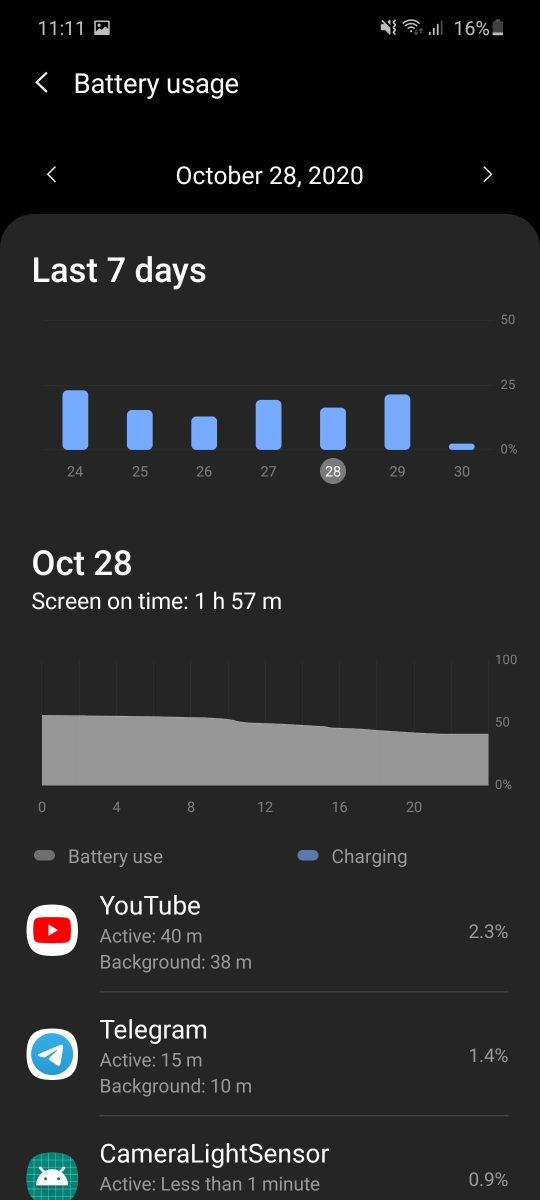This screenshot has width=540, height=1200.
Task: Open Telegram battery usage details
Action: 270,1054
